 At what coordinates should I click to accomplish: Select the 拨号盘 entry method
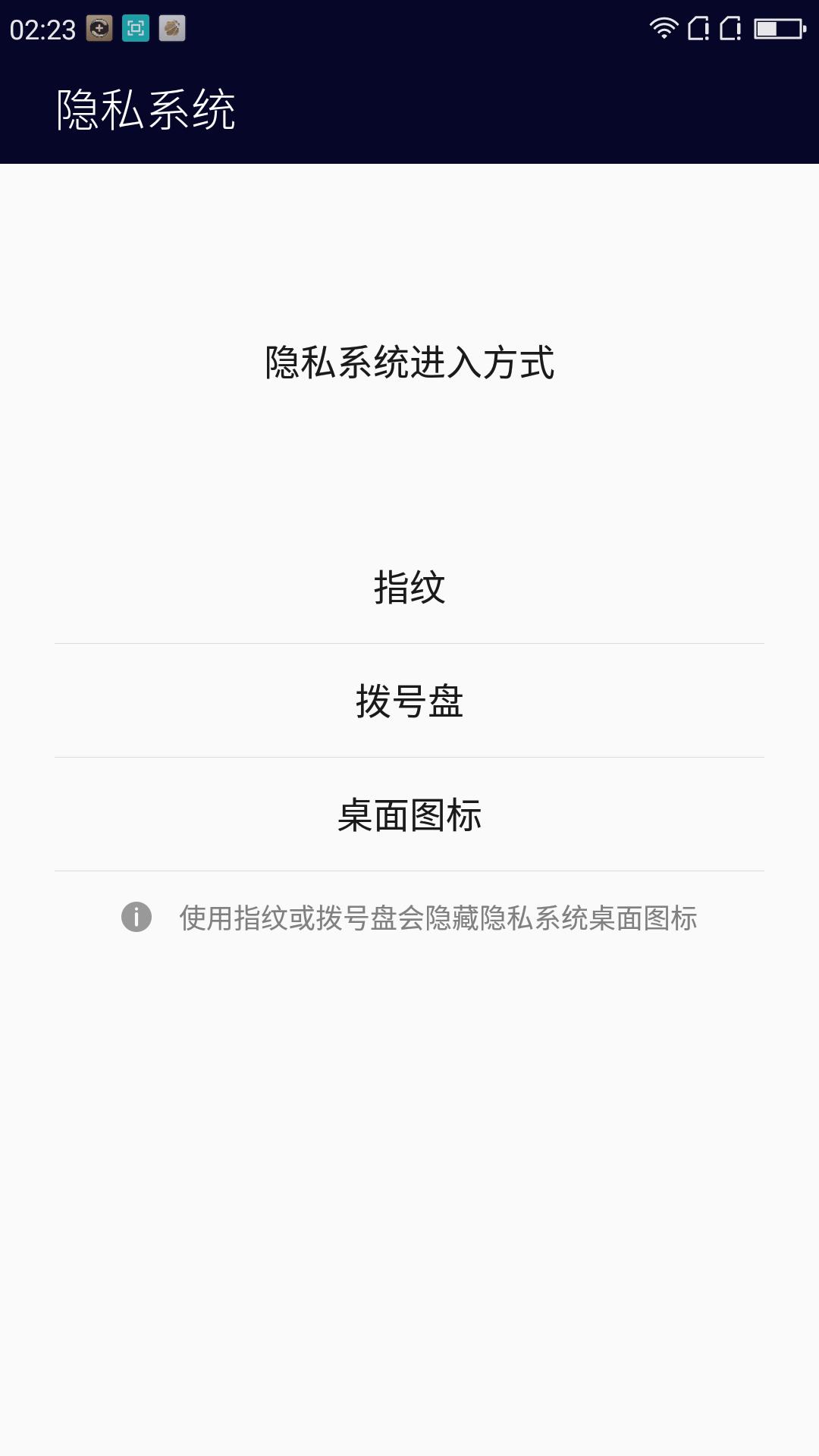pos(409,701)
